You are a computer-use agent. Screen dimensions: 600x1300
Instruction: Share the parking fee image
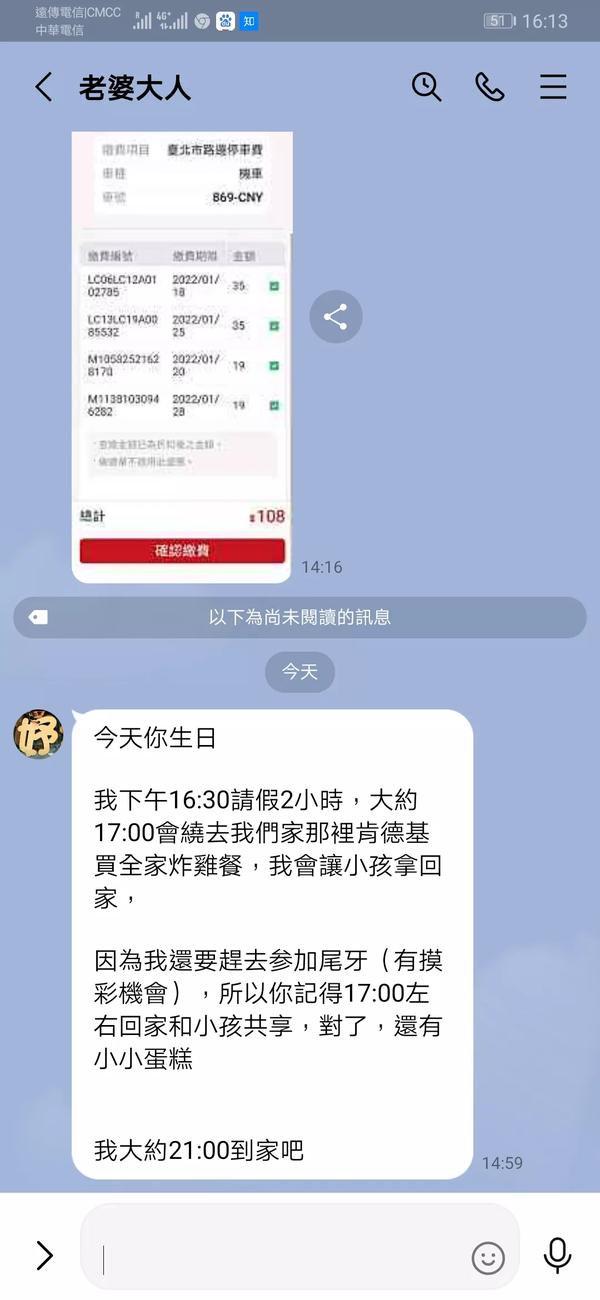[335, 318]
